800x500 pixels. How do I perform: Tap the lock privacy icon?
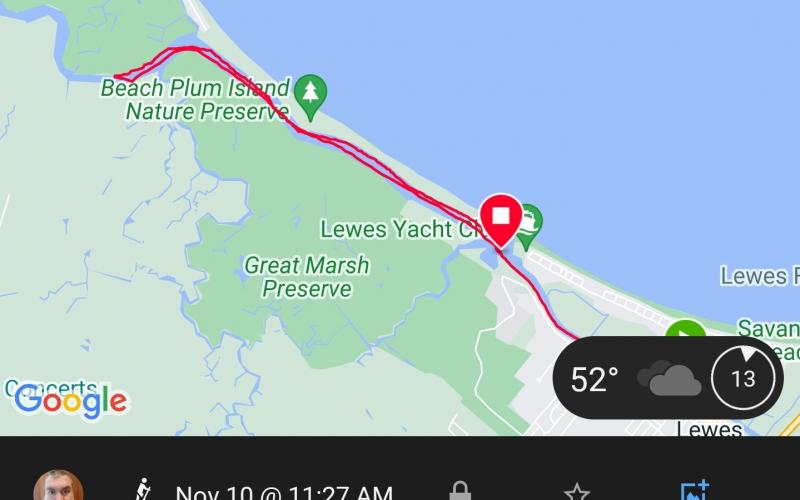(460, 491)
